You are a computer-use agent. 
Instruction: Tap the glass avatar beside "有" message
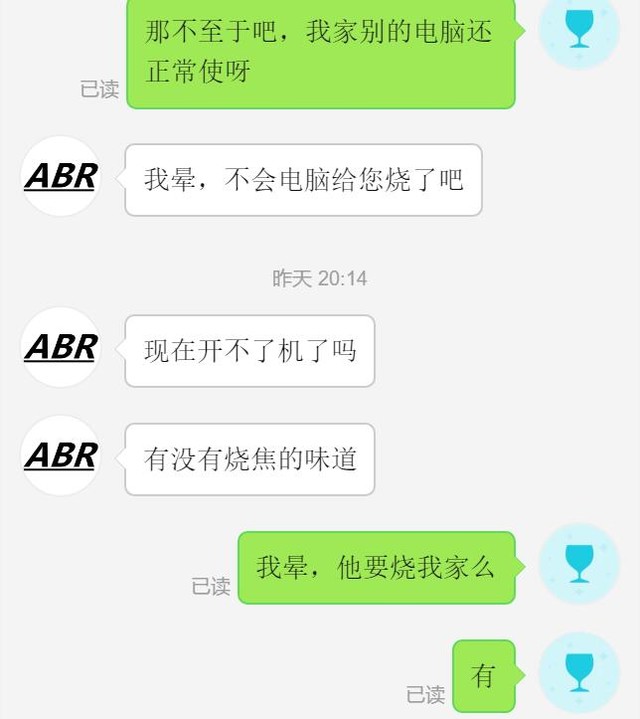(x=579, y=672)
